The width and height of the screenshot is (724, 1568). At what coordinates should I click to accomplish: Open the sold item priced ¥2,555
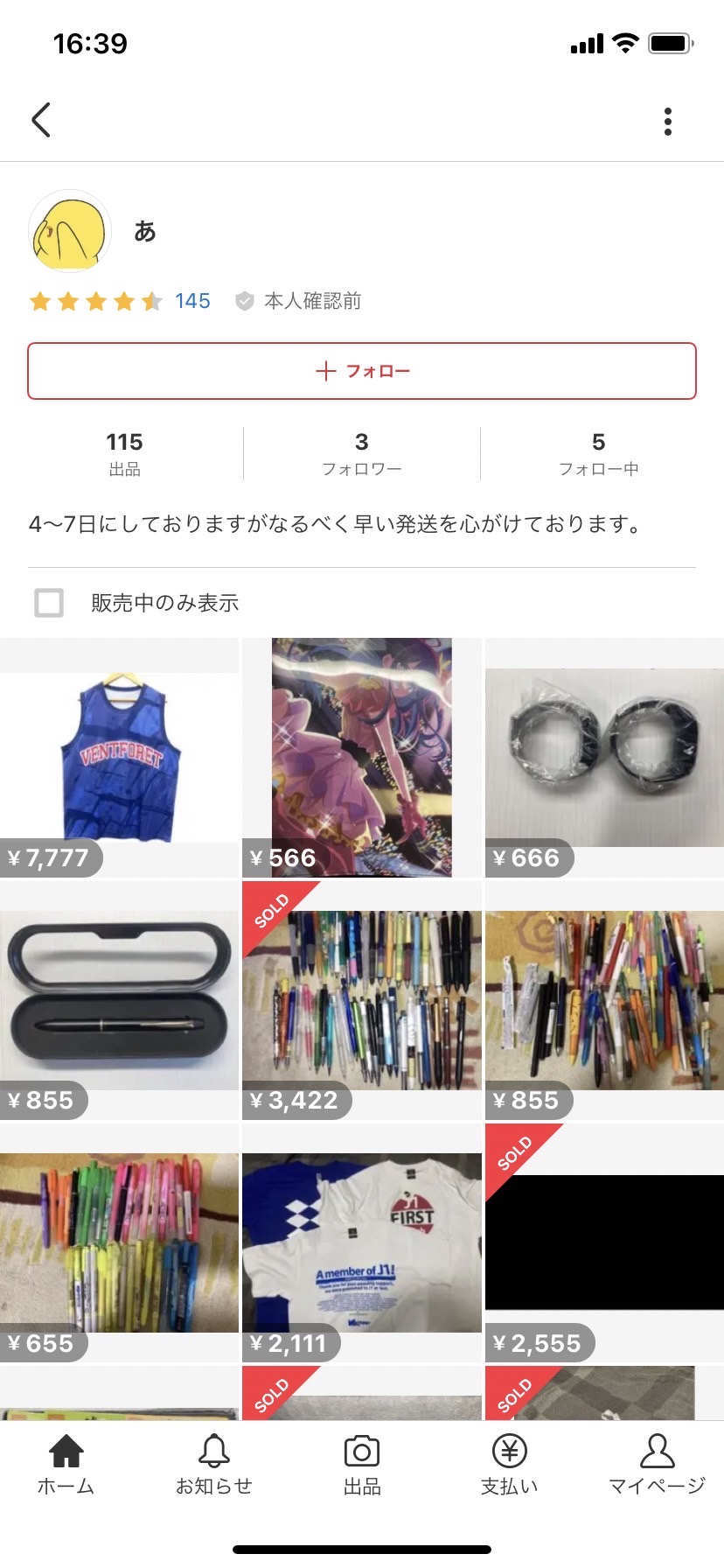[604, 1242]
